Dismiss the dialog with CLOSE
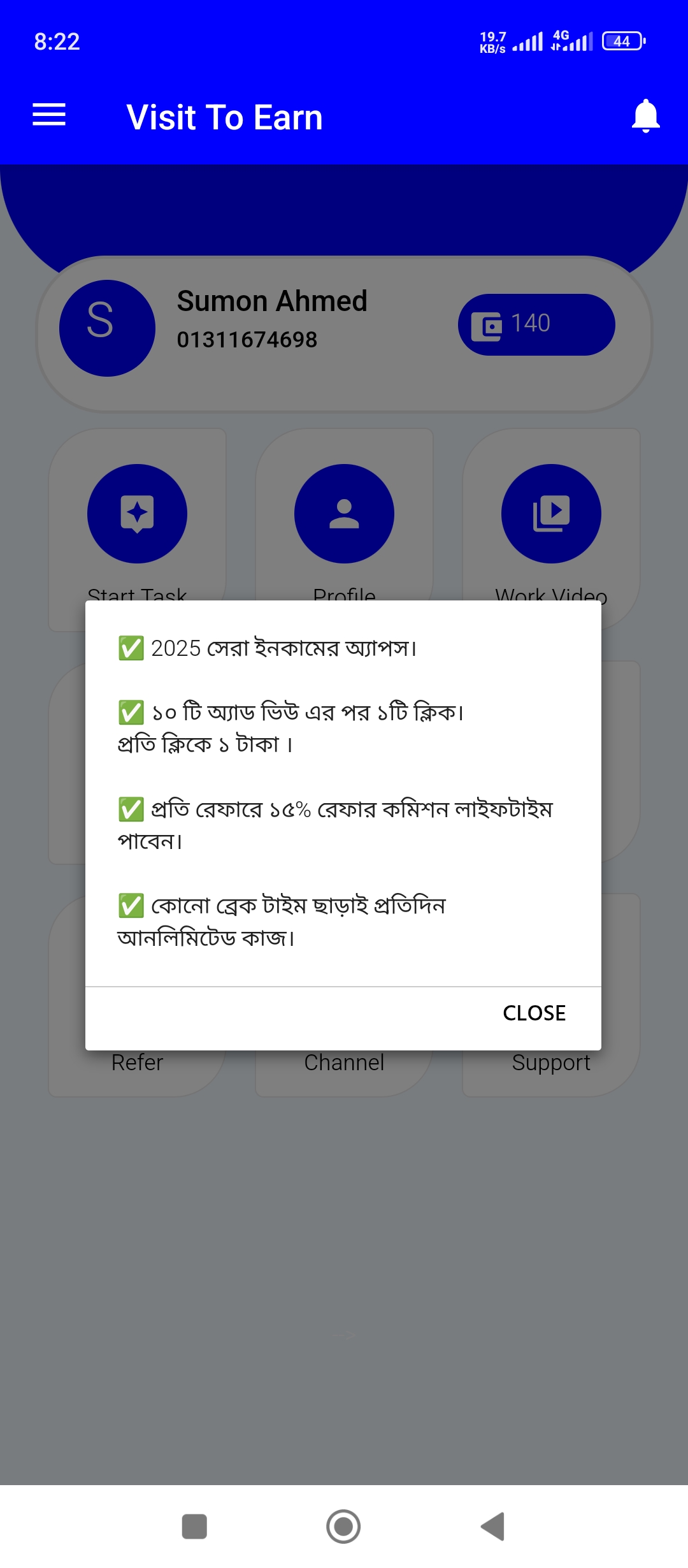 [534, 1013]
